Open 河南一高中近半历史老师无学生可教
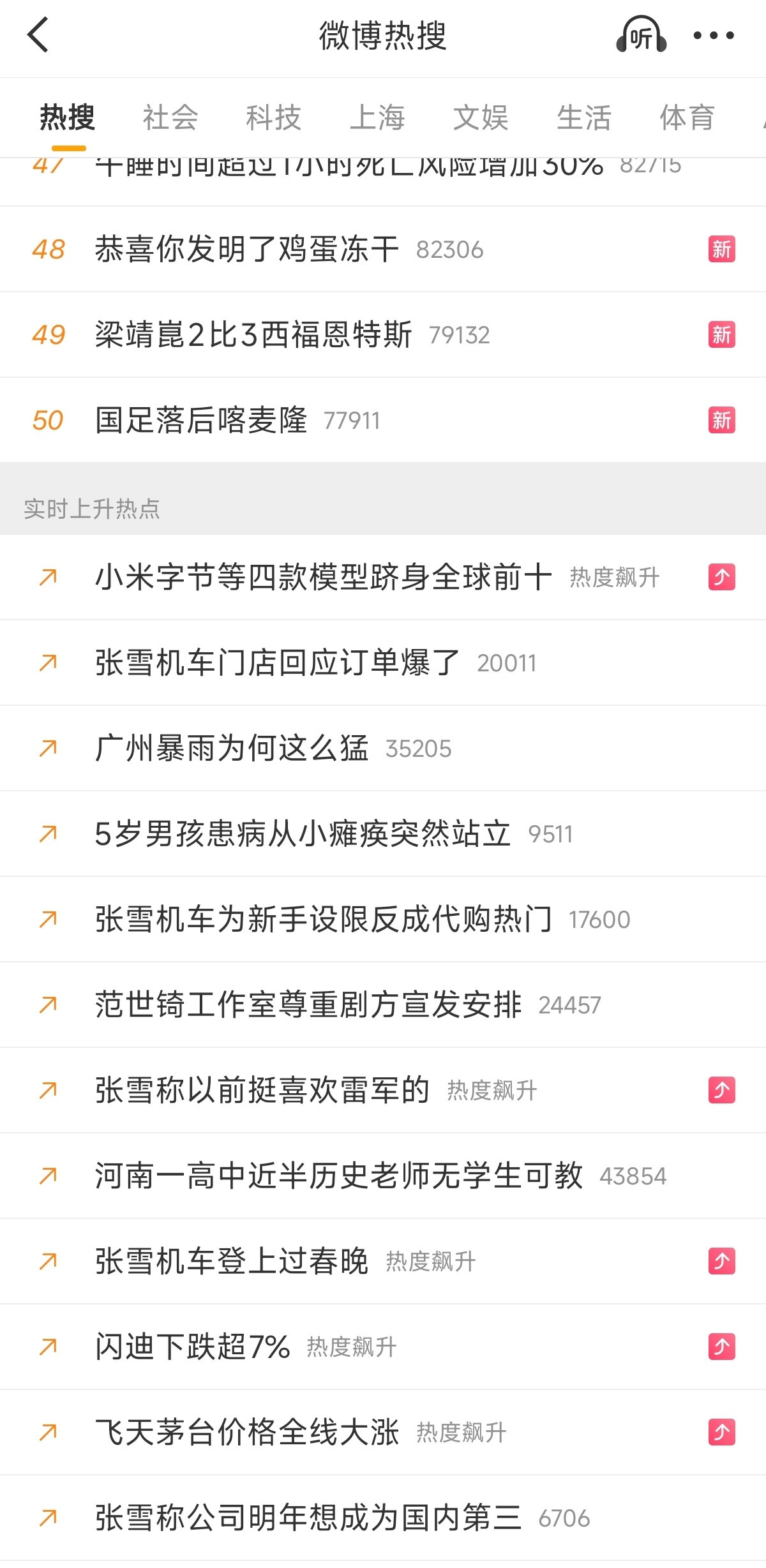The height and width of the screenshot is (1568, 766). pos(338,1176)
